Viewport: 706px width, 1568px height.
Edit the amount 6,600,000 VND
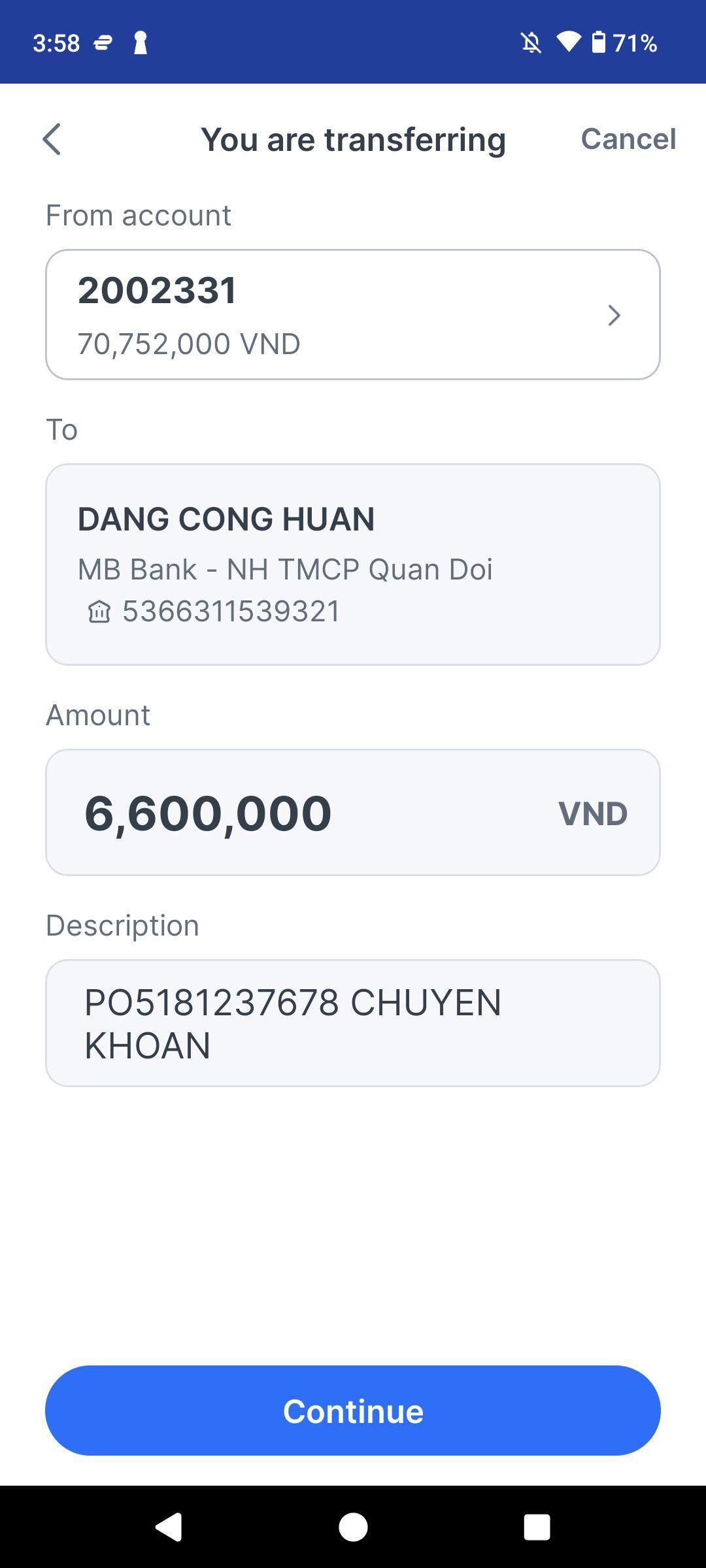352,812
